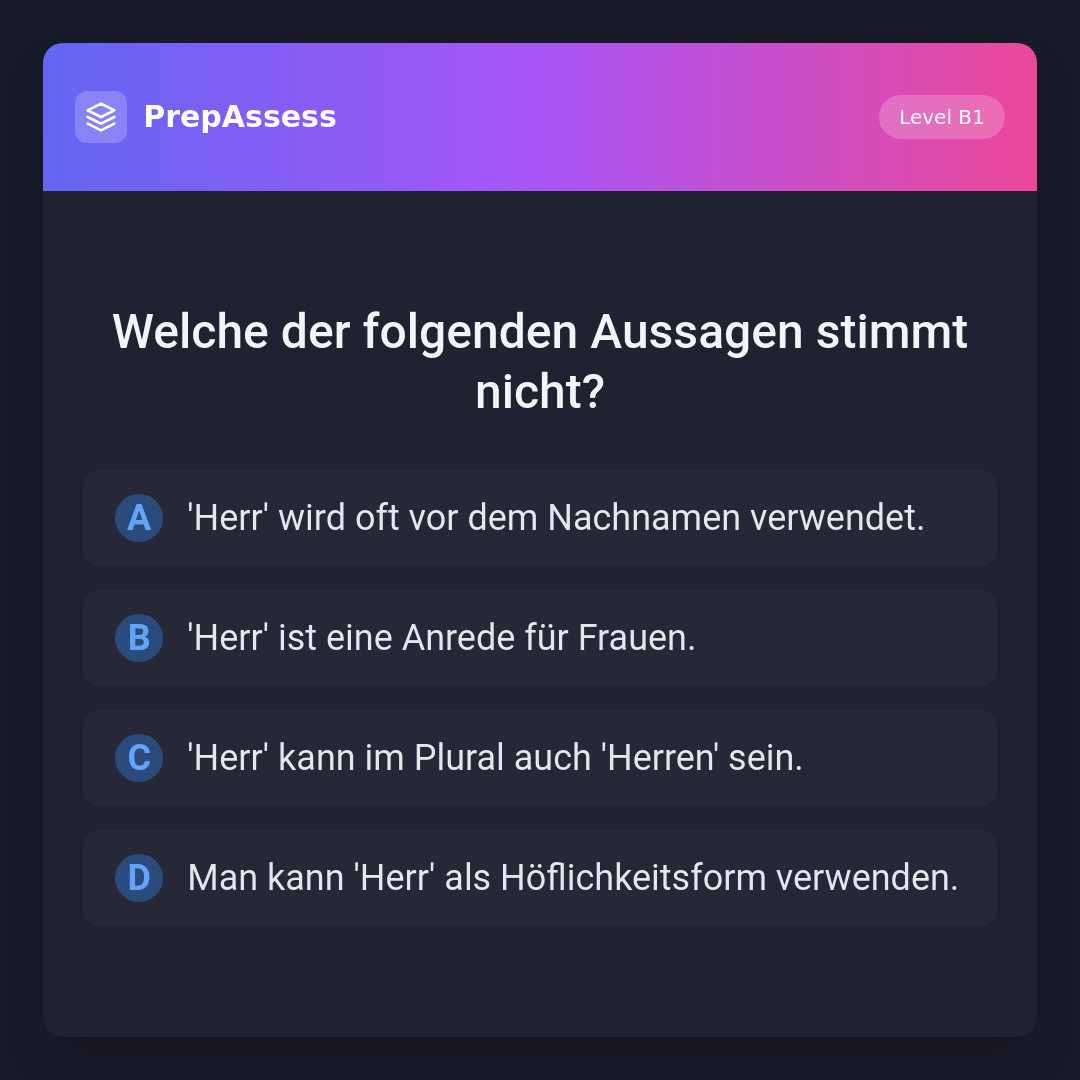Mark answer D about Höflichkeitsform
This screenshot has width=1080, height=1080.
pyautogui.click(x=540, y=878)
